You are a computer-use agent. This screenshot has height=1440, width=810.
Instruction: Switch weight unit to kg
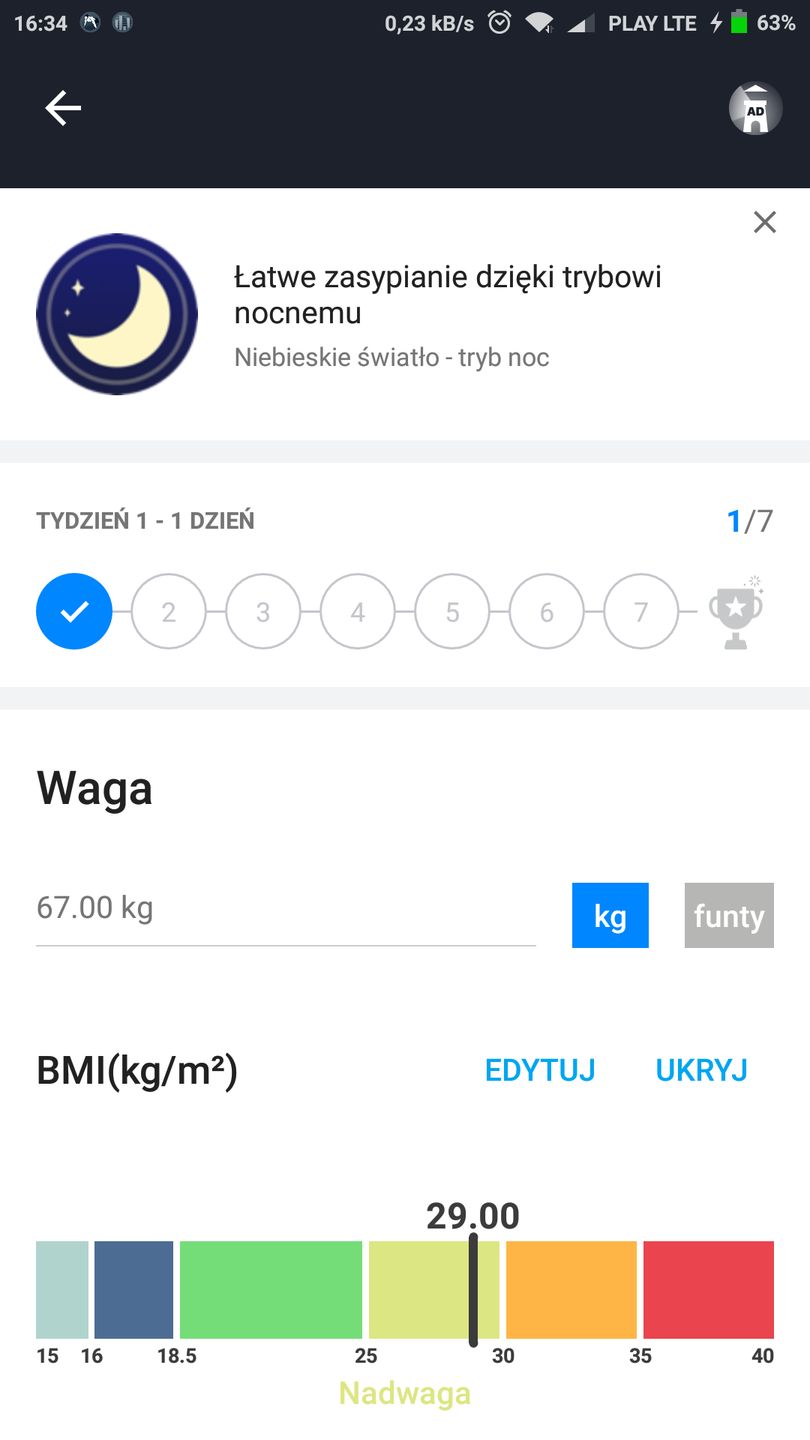coord(610,915)
